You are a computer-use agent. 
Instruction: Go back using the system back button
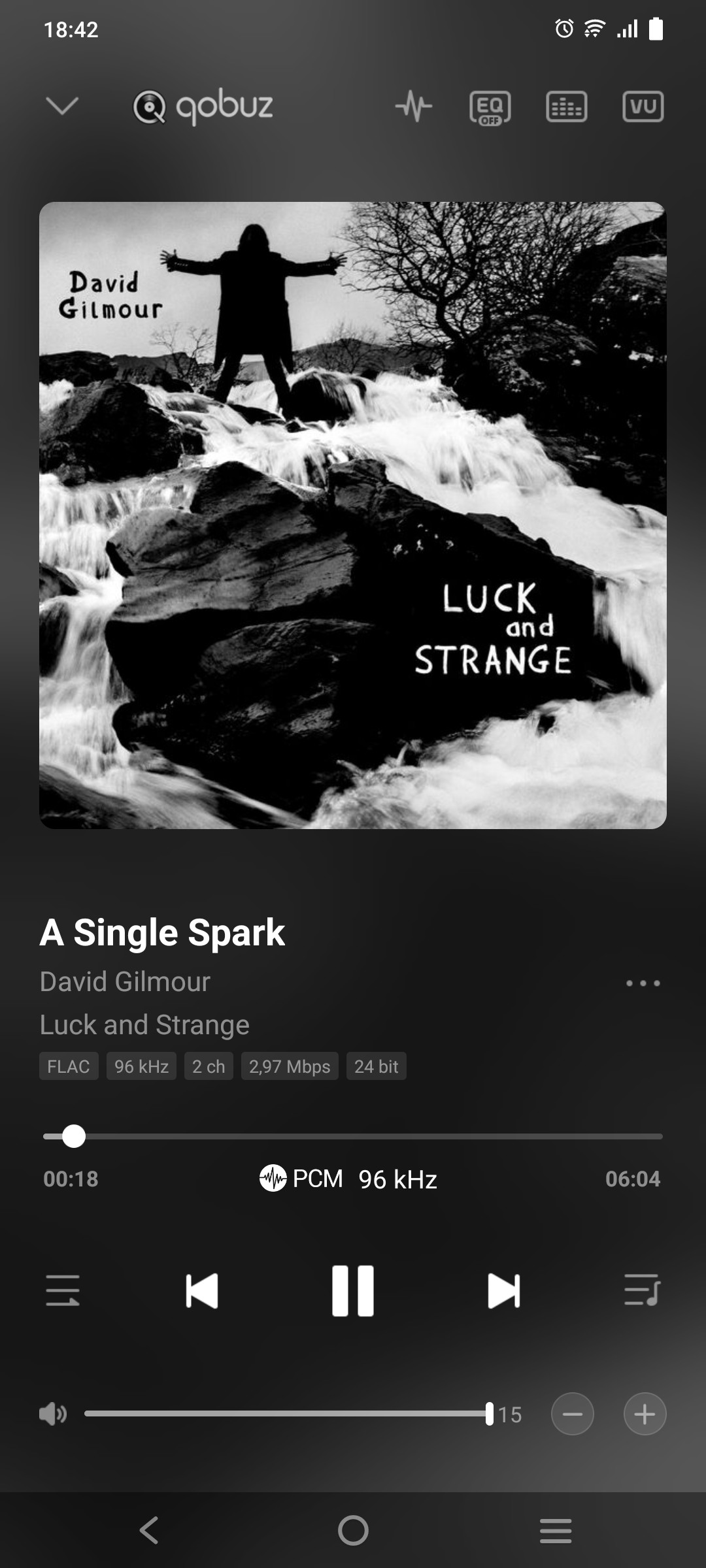pos(150,1530)
